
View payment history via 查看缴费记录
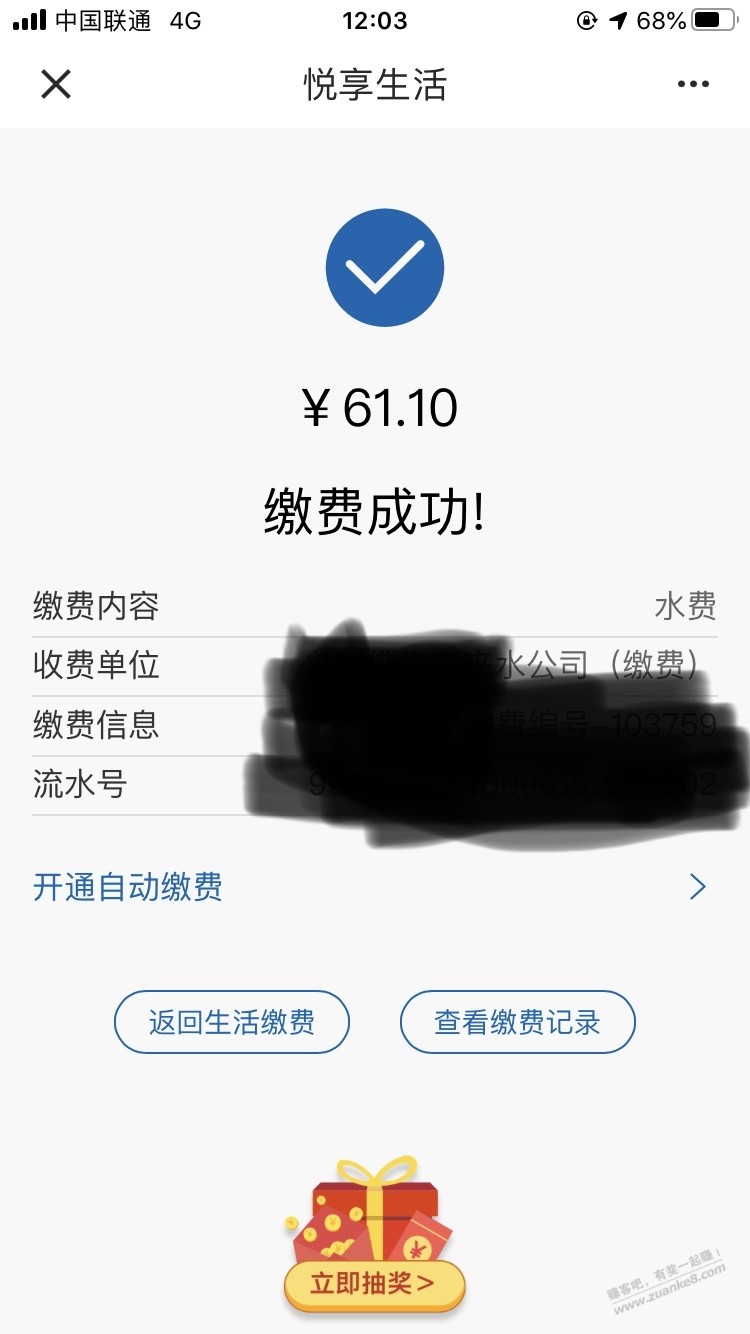(517, 1022)
